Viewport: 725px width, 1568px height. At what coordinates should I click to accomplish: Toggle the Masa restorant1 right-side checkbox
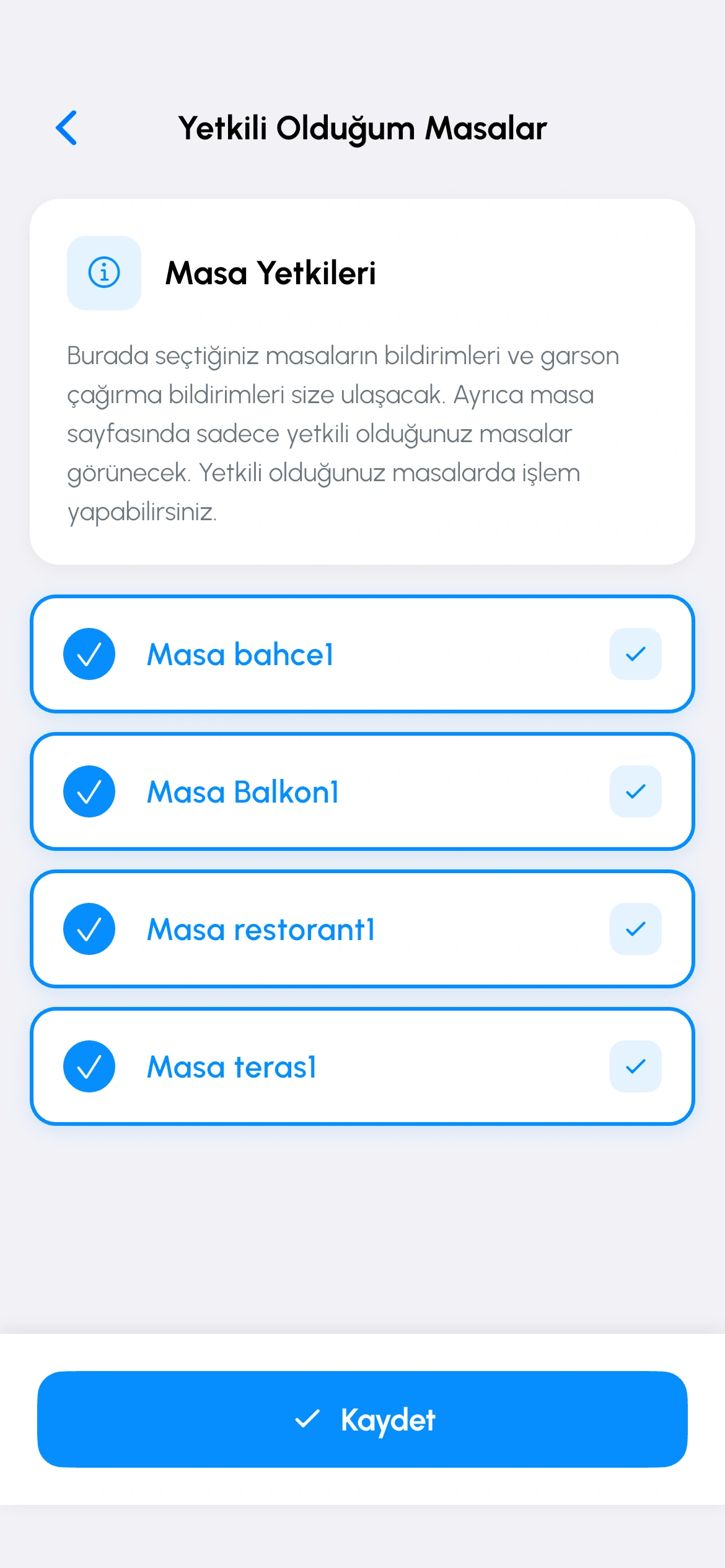pyautogui.click(x=635, y=928)
